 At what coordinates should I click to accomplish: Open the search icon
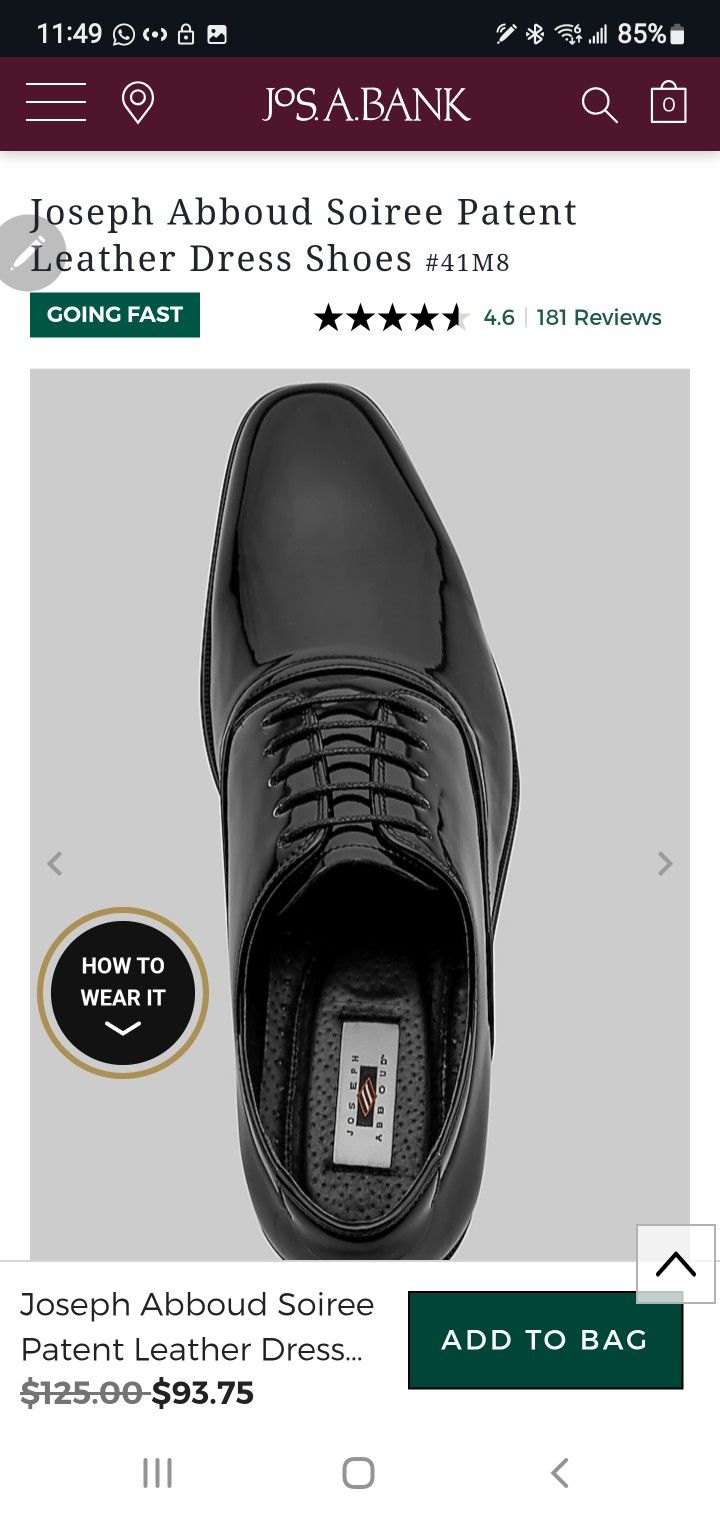(599, 102)
